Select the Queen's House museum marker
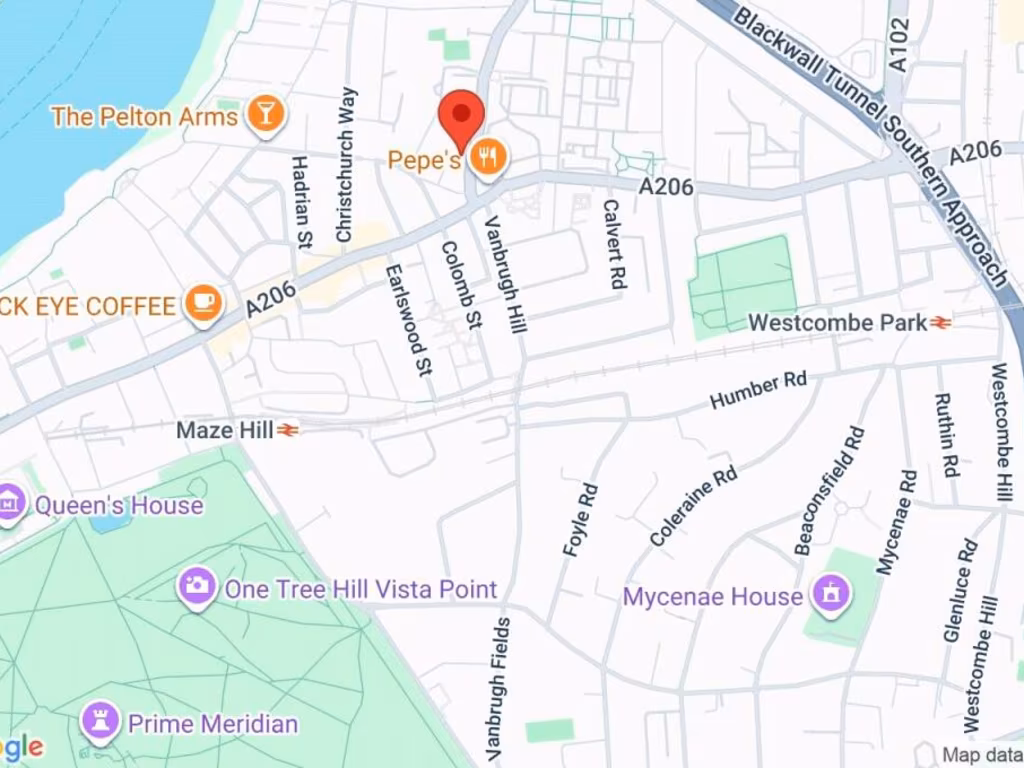 point(11,505)
